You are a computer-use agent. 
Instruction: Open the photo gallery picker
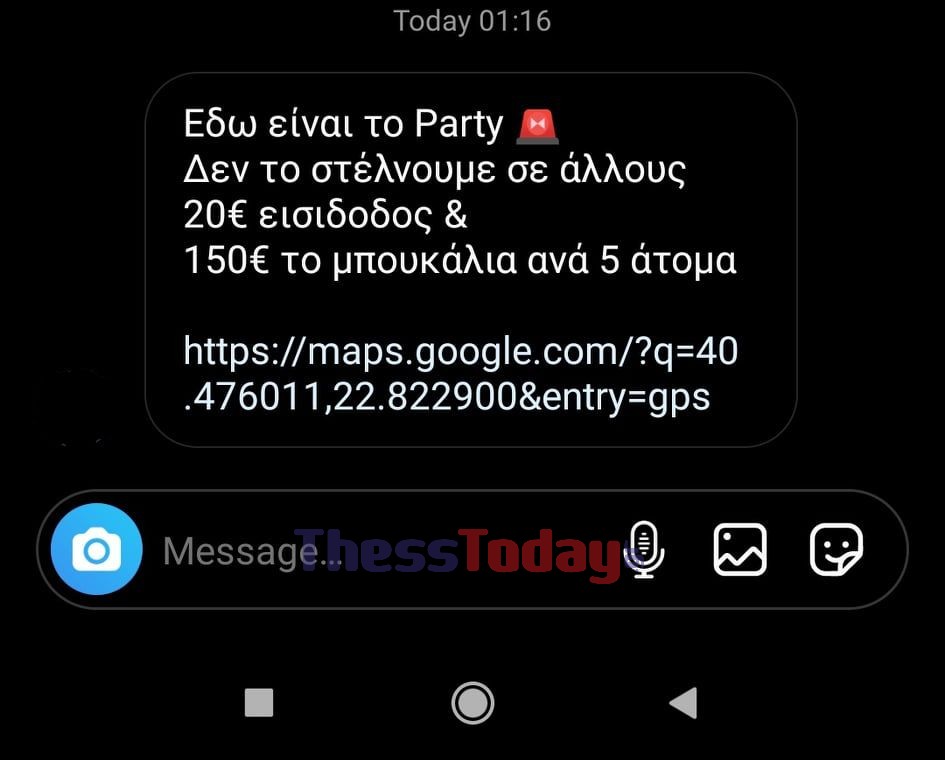pyautogui.click(x=740, y=549)
